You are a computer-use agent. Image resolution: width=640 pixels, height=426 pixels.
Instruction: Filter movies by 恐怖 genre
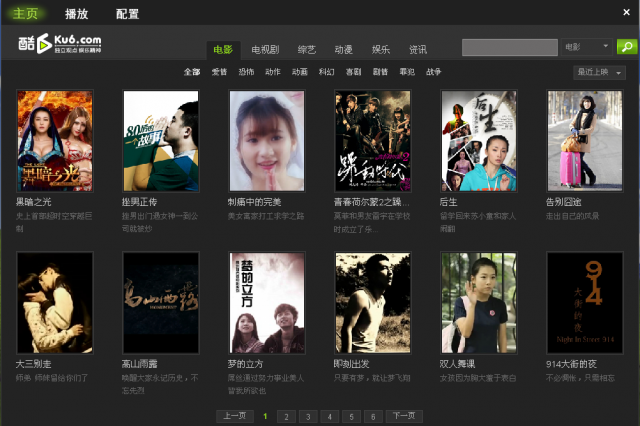(246, 72)
